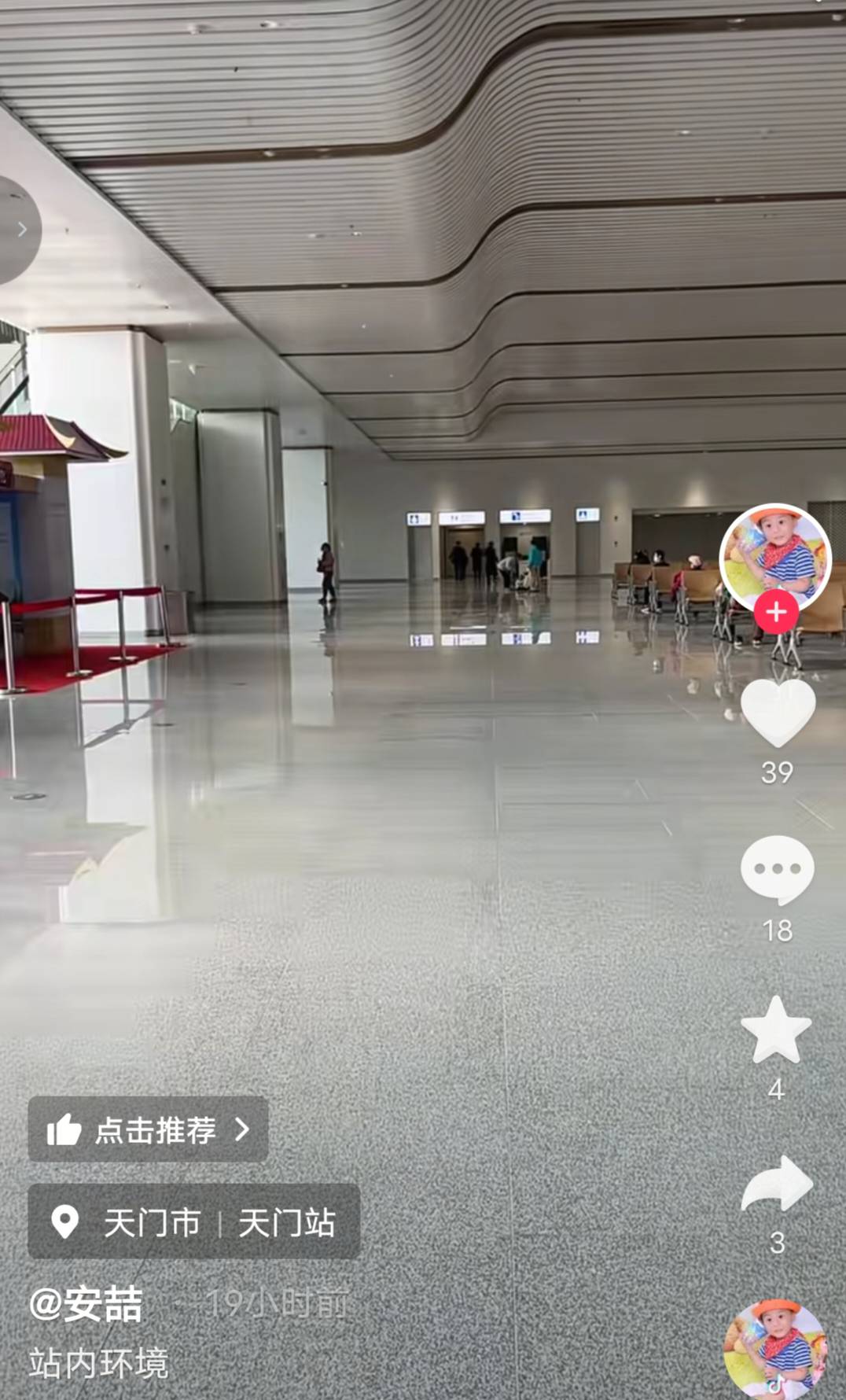Open the comments with 18 replies
This screenshot has width=846, height=1400.
click(x=777, y=870)
